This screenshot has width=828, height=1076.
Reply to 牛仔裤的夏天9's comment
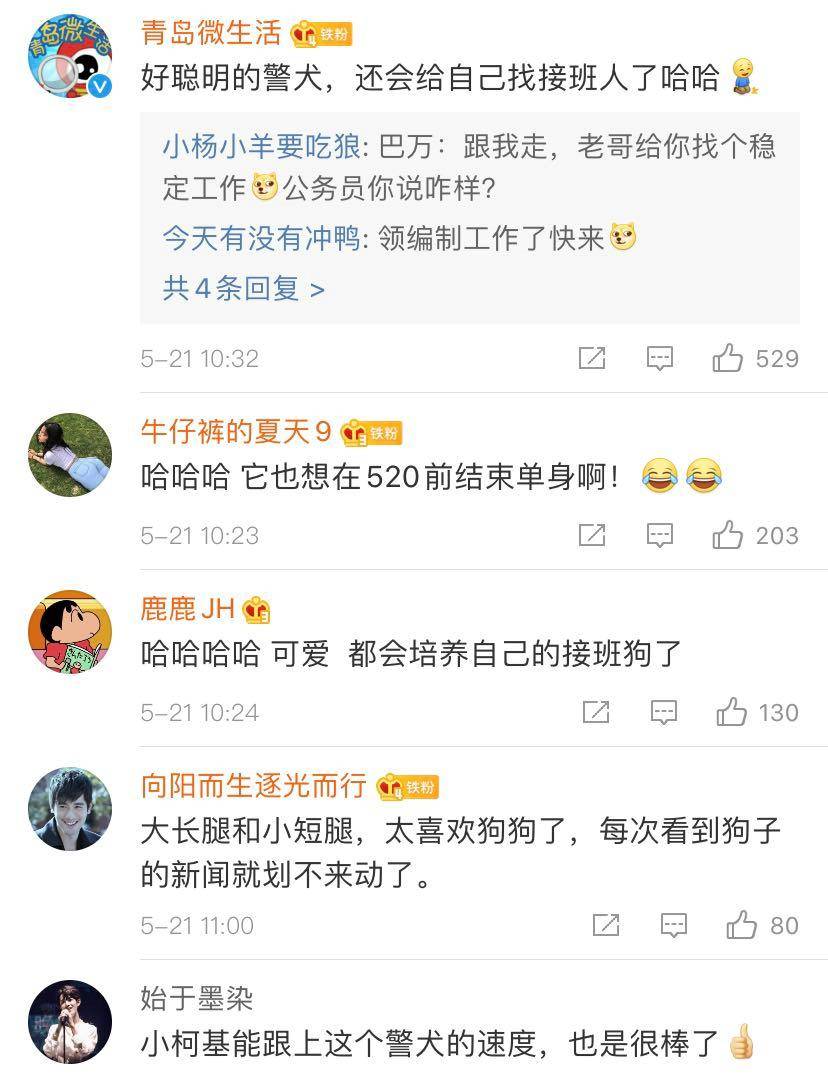[x=659, y=535]
